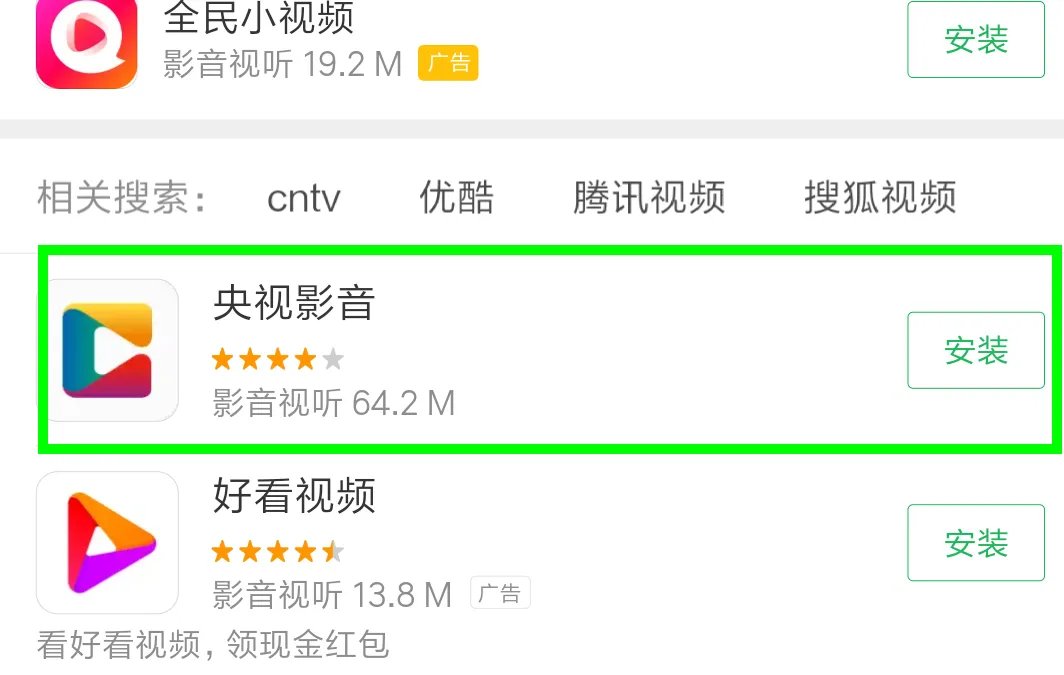Image resolution: width=1064 pixels, height=675 pixels.
Task: Install the 央视影音 app
Action: (x=975, y=350)
